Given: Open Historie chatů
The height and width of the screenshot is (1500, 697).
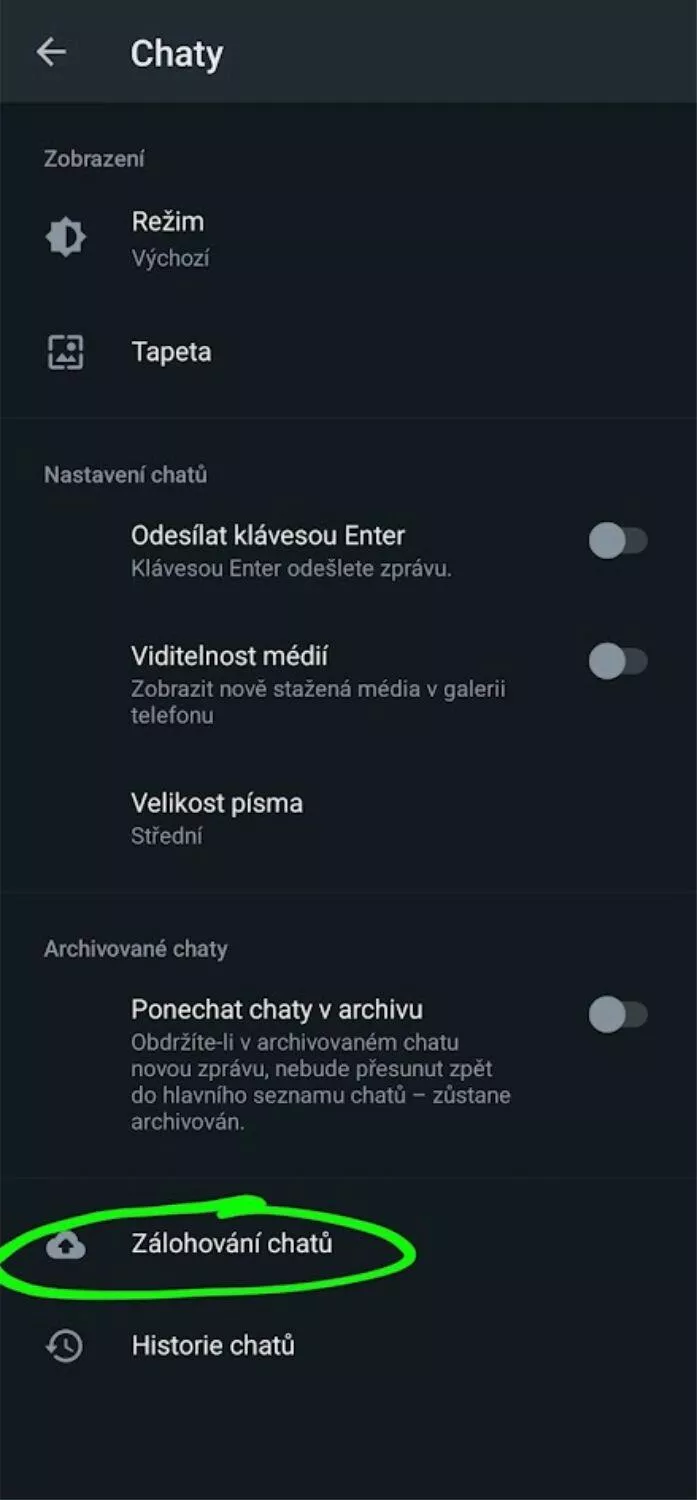Looking at the screenshot, I should point(348,1346).
